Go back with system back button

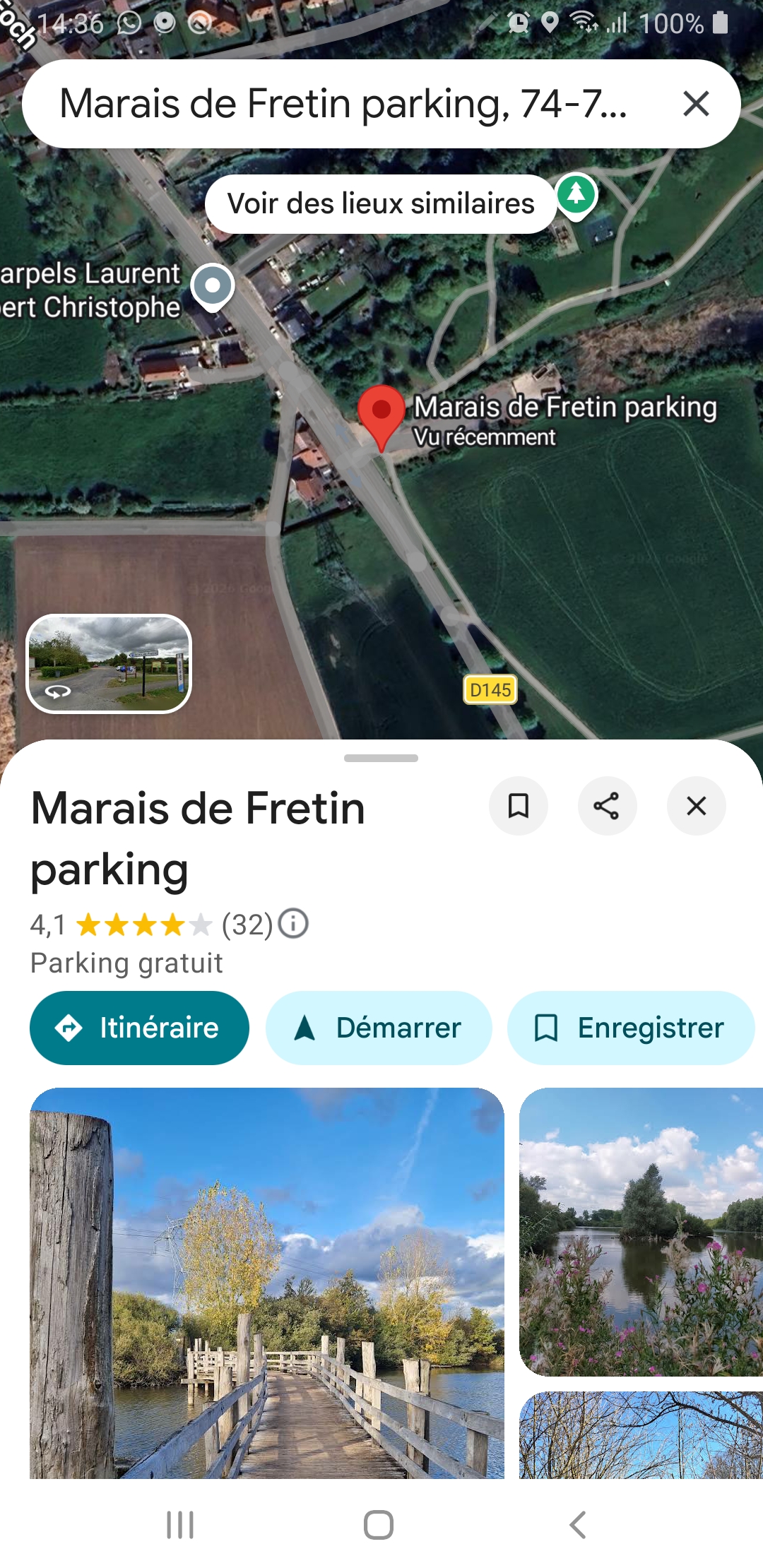point(578,1525)
